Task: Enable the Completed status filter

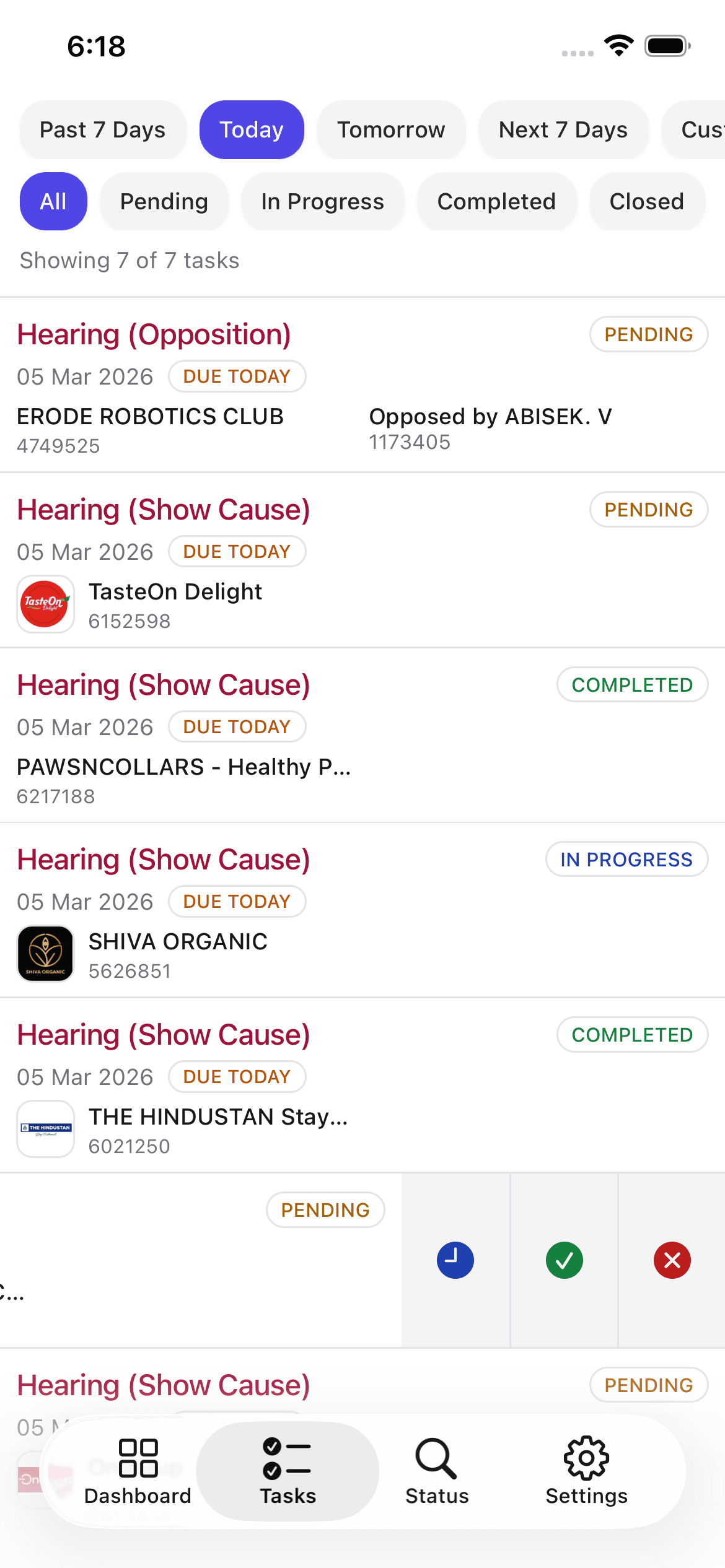Action: (496, 201)
